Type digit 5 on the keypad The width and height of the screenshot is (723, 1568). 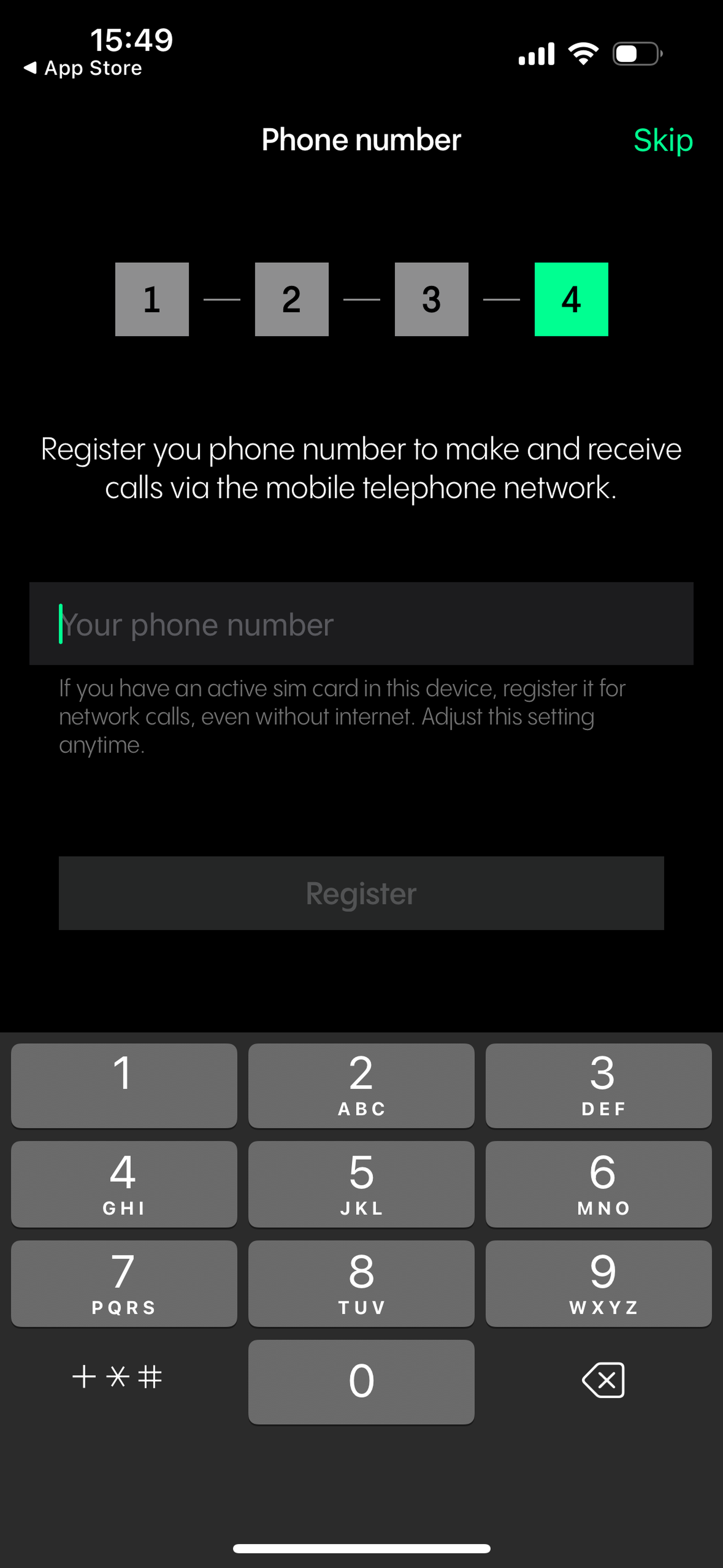click(361, 1184)
